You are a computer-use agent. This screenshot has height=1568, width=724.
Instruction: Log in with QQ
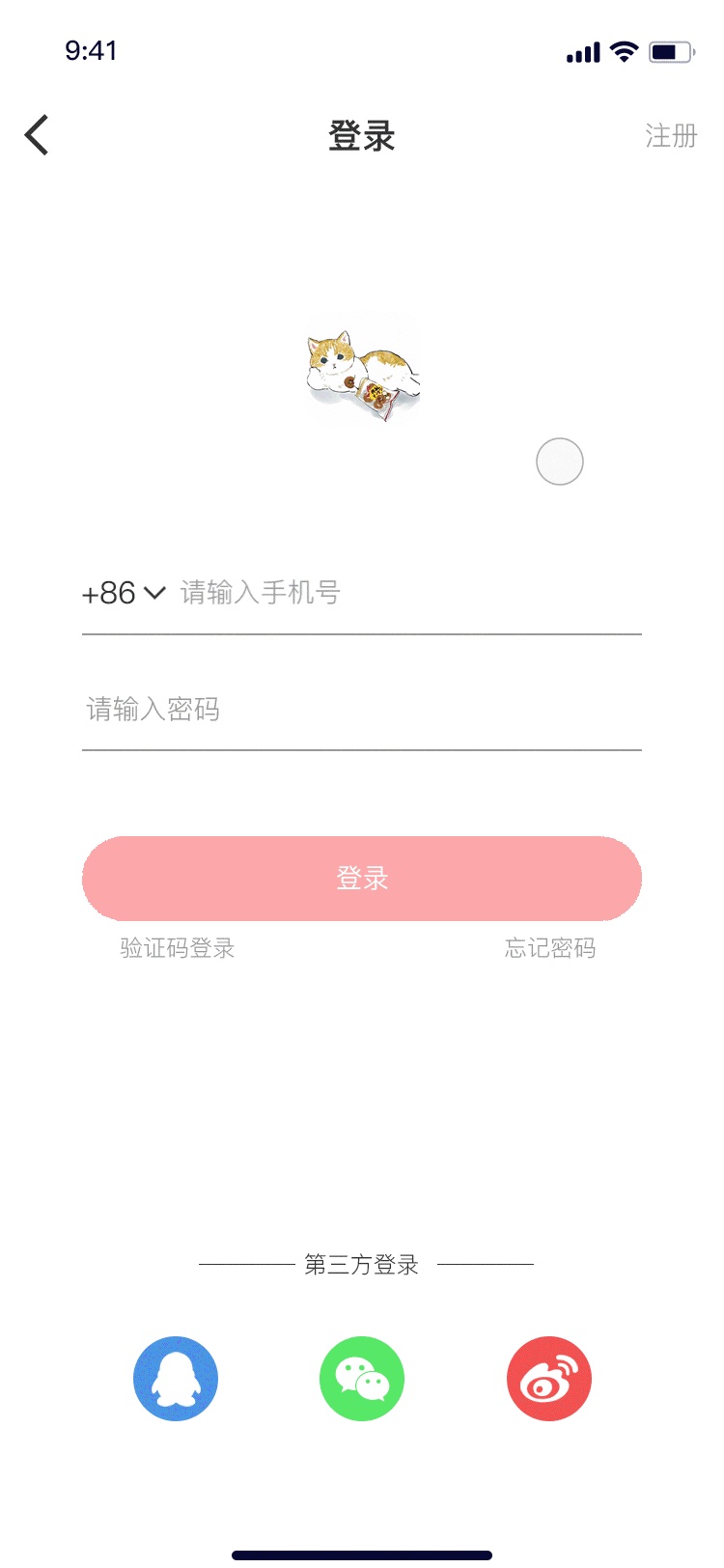point(176,1379)
